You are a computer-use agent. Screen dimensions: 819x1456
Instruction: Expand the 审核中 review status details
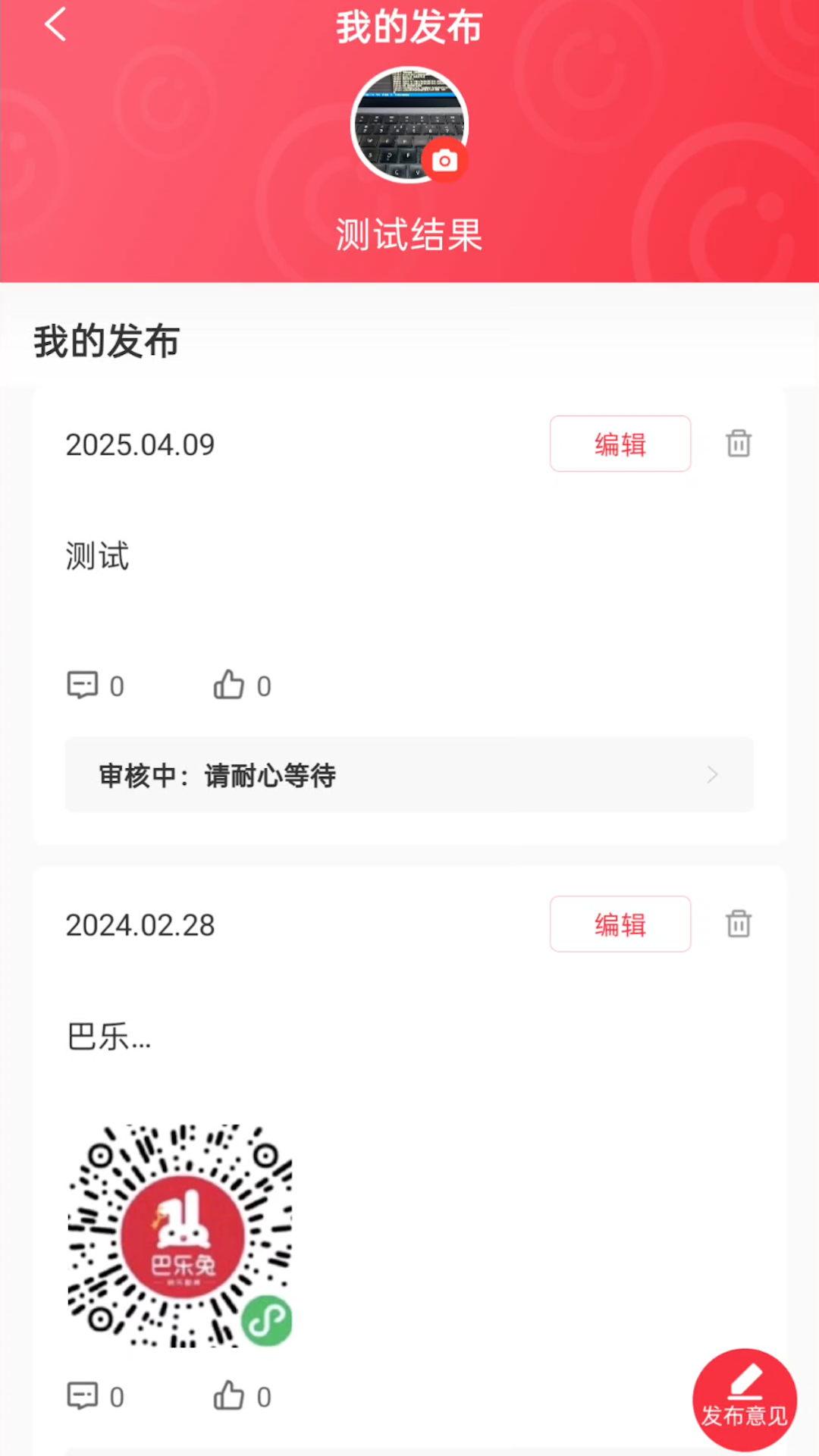click(711, 775)
